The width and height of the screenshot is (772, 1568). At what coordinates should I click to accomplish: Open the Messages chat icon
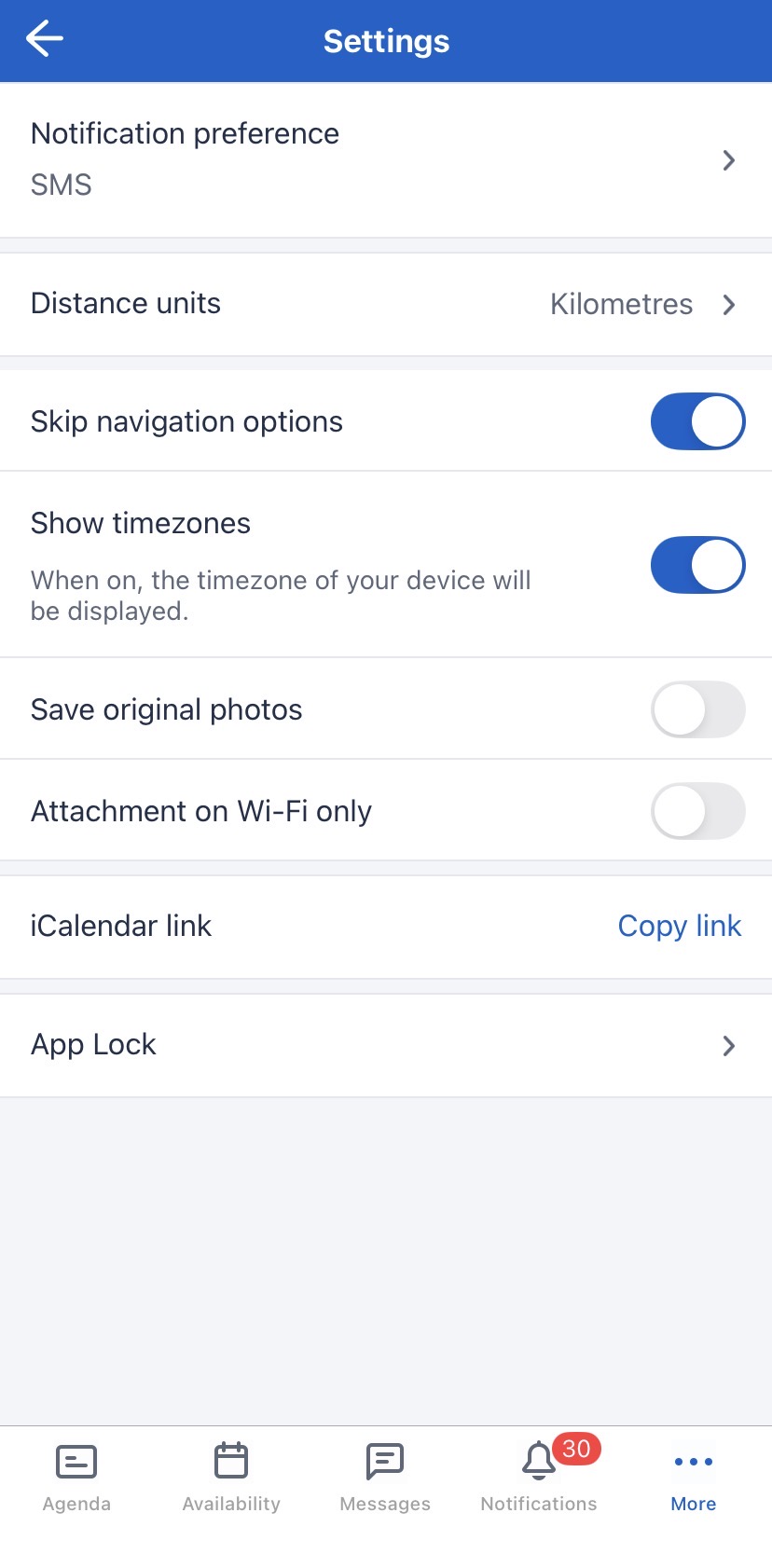coord(384,1461)
